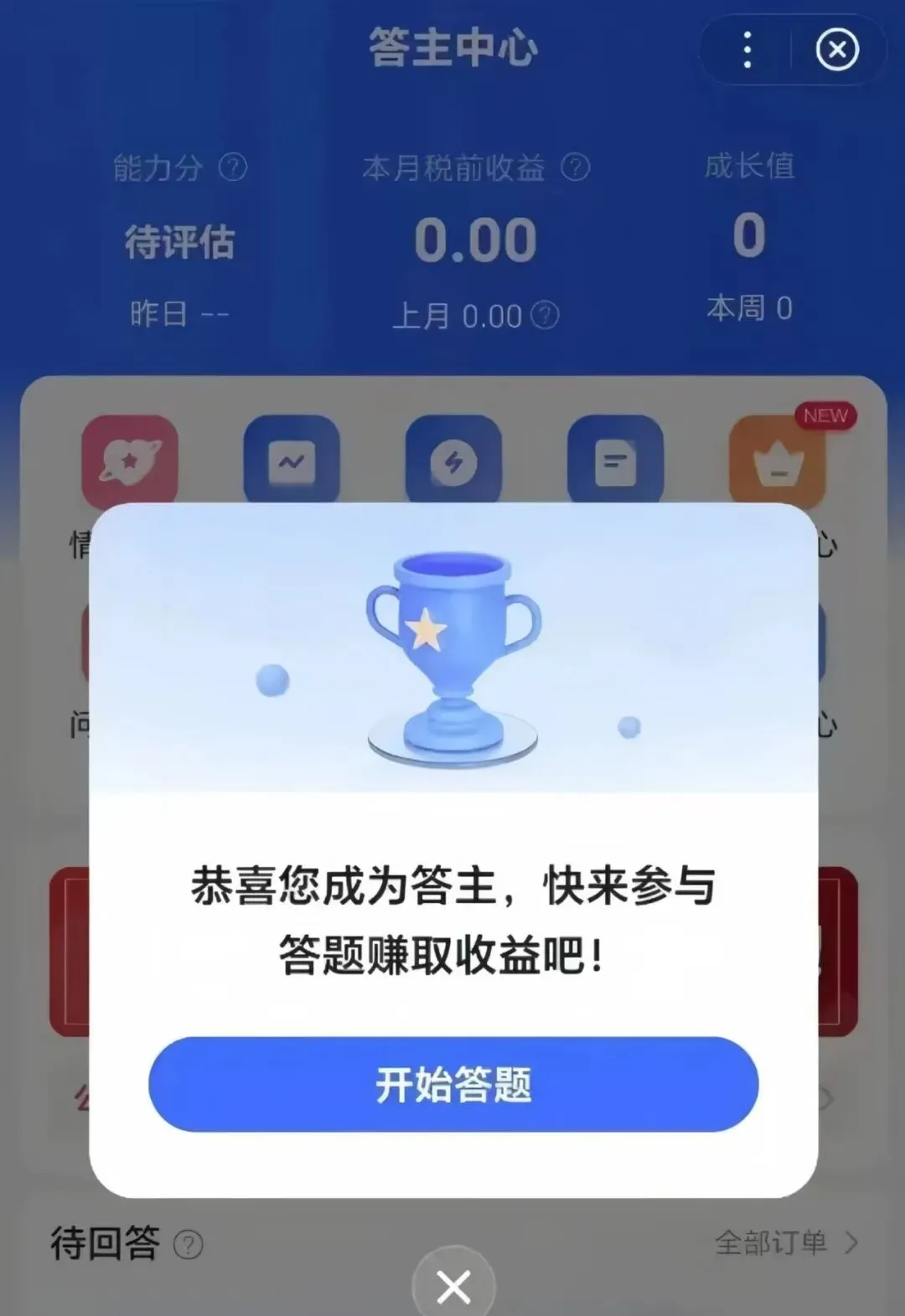Tap the 开始答题 button
The width and height of the screenshot is (905, 1316).
453,1084
